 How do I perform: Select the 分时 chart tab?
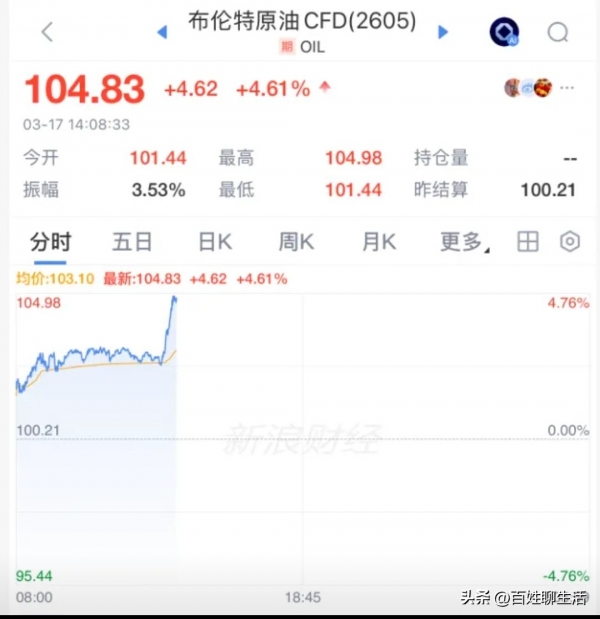pyautogui.click(x=50, y=242)
